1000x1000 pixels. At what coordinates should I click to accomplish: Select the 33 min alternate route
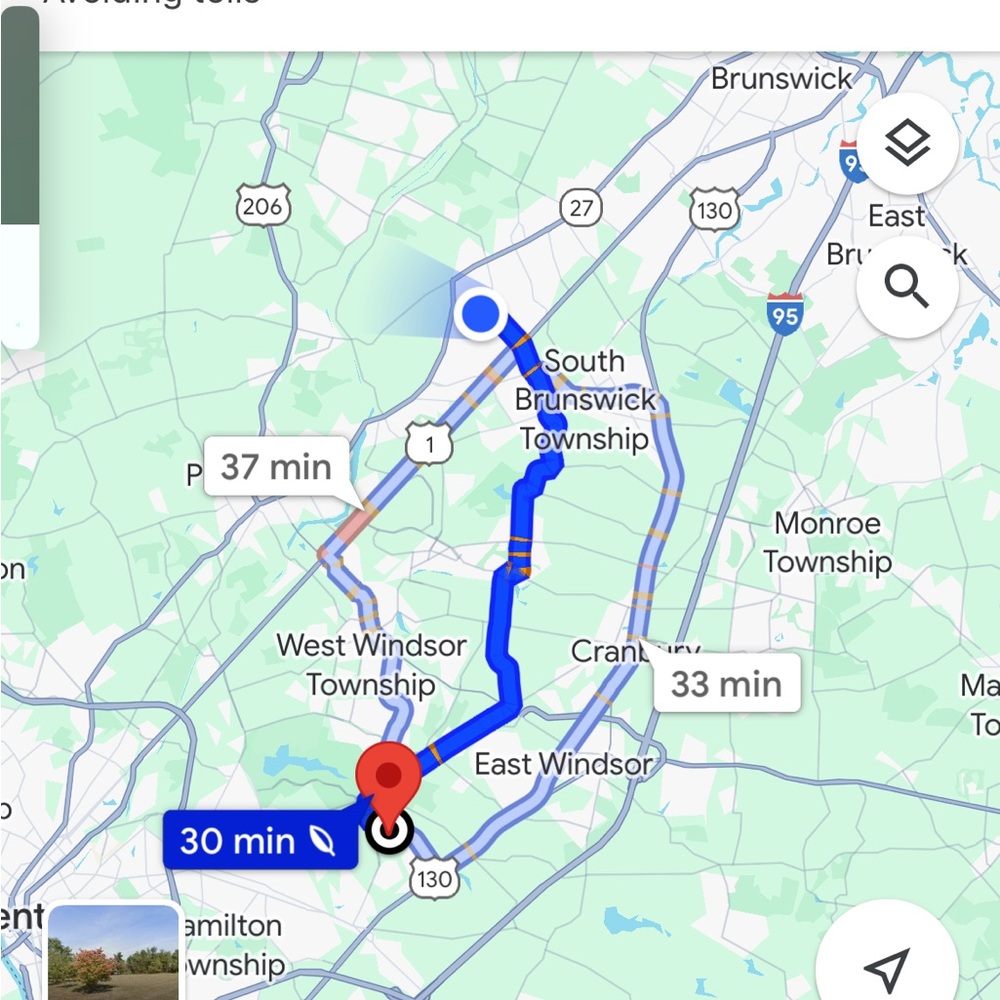coord(726,684)
